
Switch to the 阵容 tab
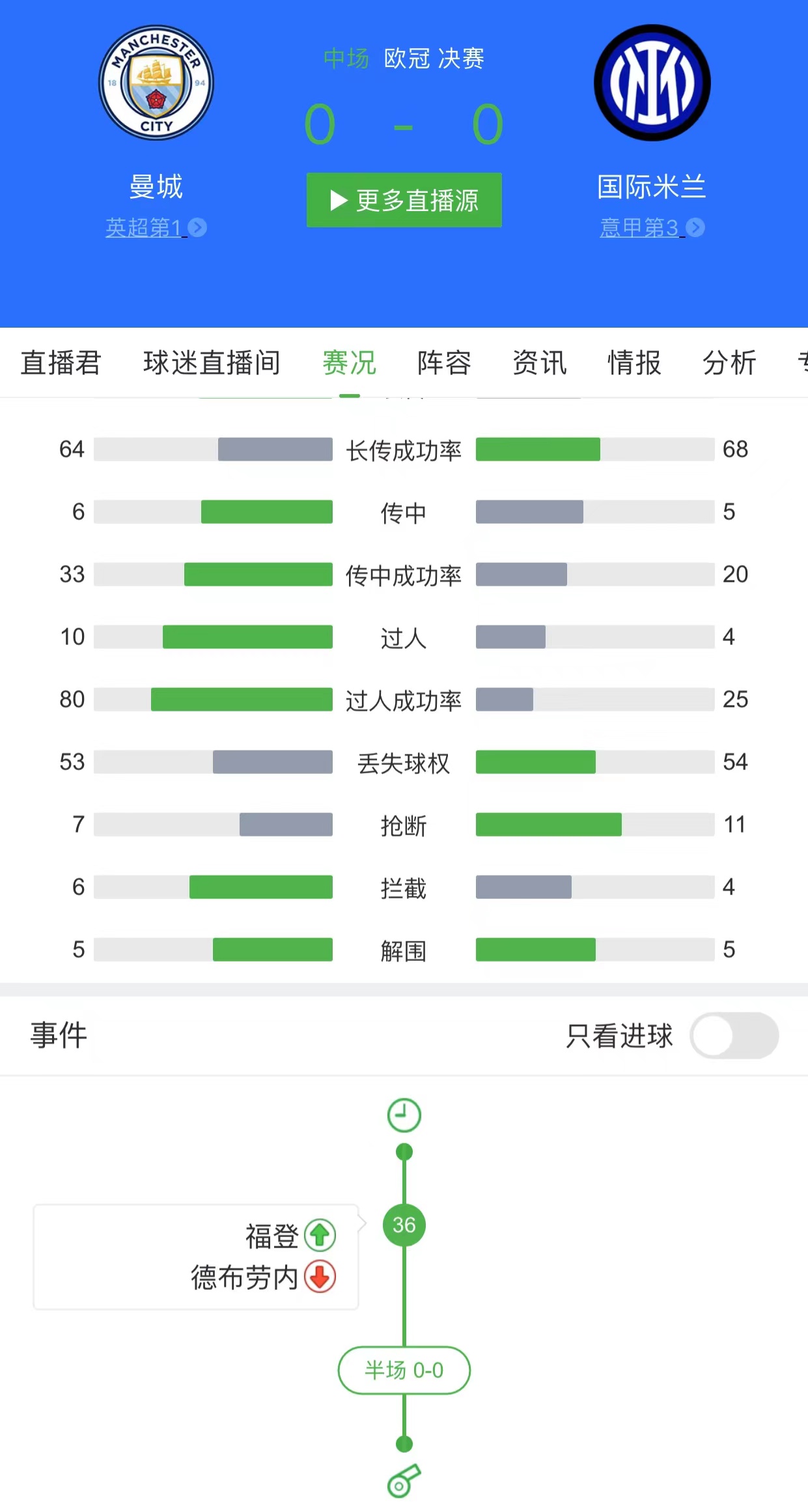(443, 363)
